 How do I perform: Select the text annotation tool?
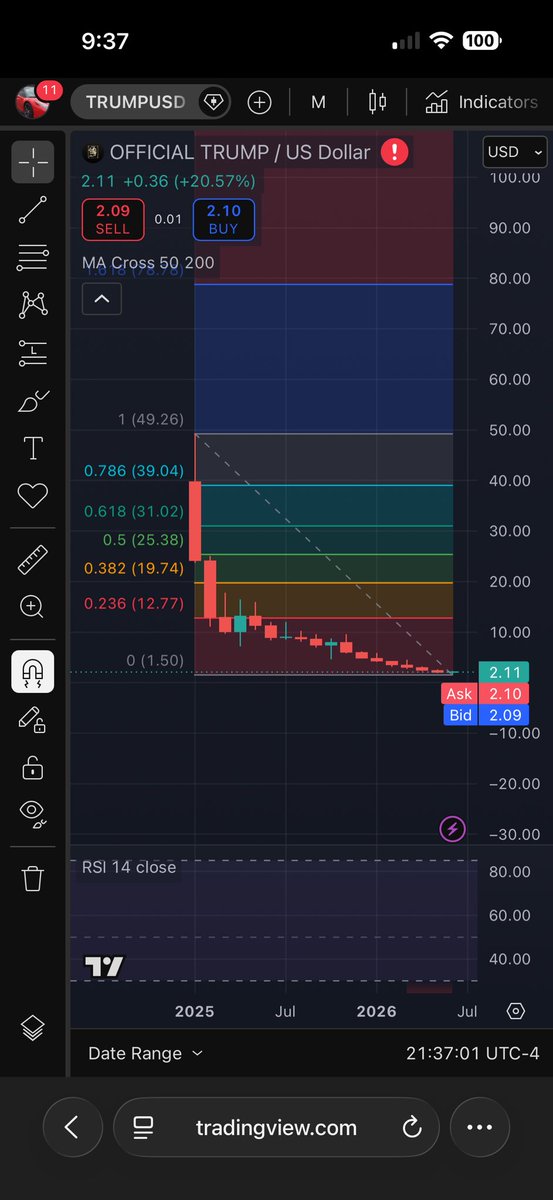pos(33,448)
